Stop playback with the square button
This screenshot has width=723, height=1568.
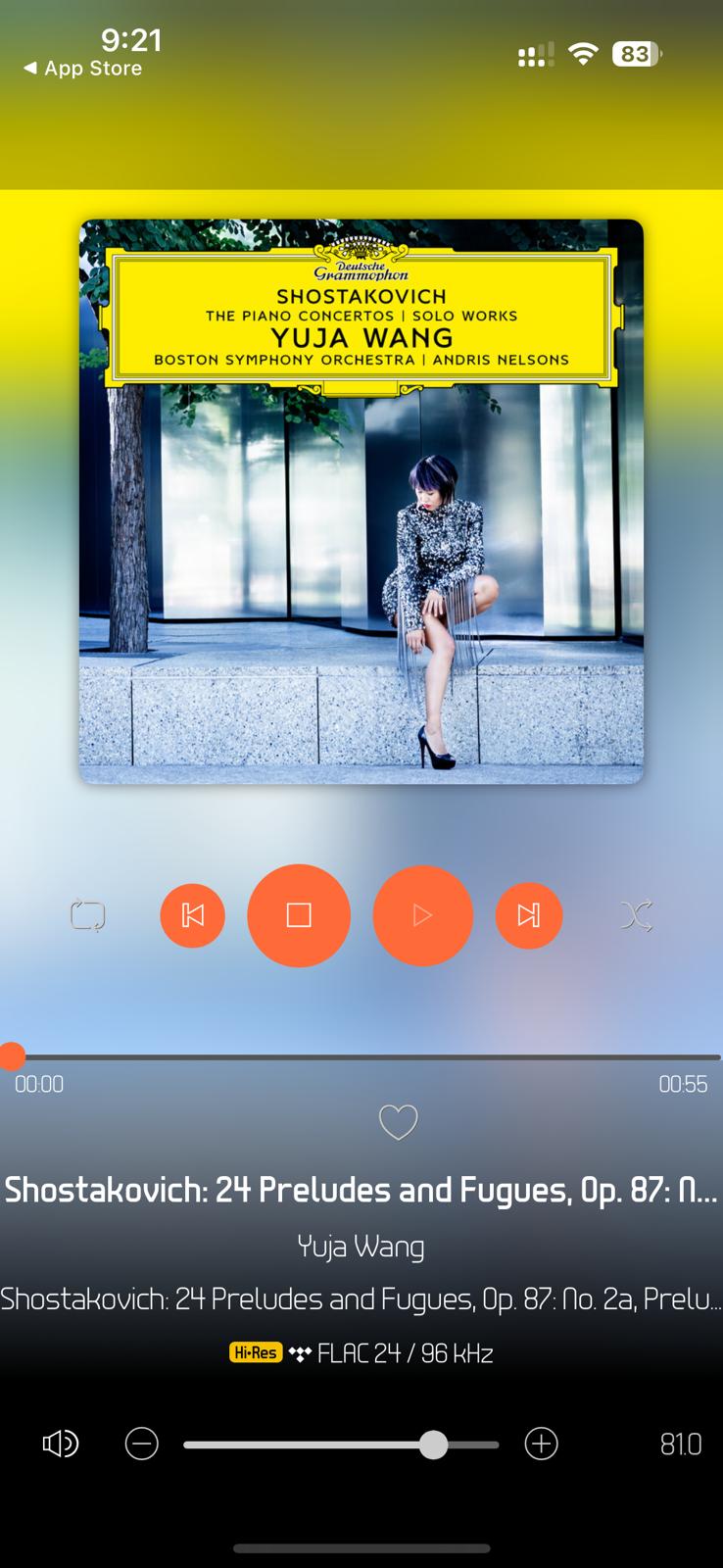299,915
